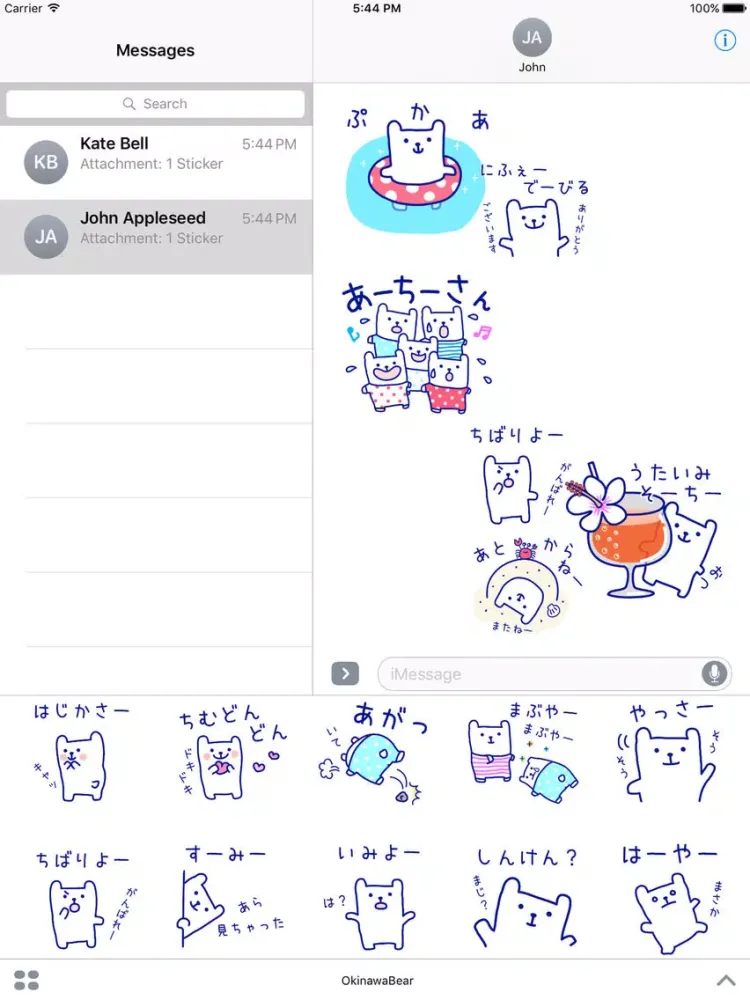Open conversation details info icon
The image size is (750, 1000).
[x=724, y=40]
